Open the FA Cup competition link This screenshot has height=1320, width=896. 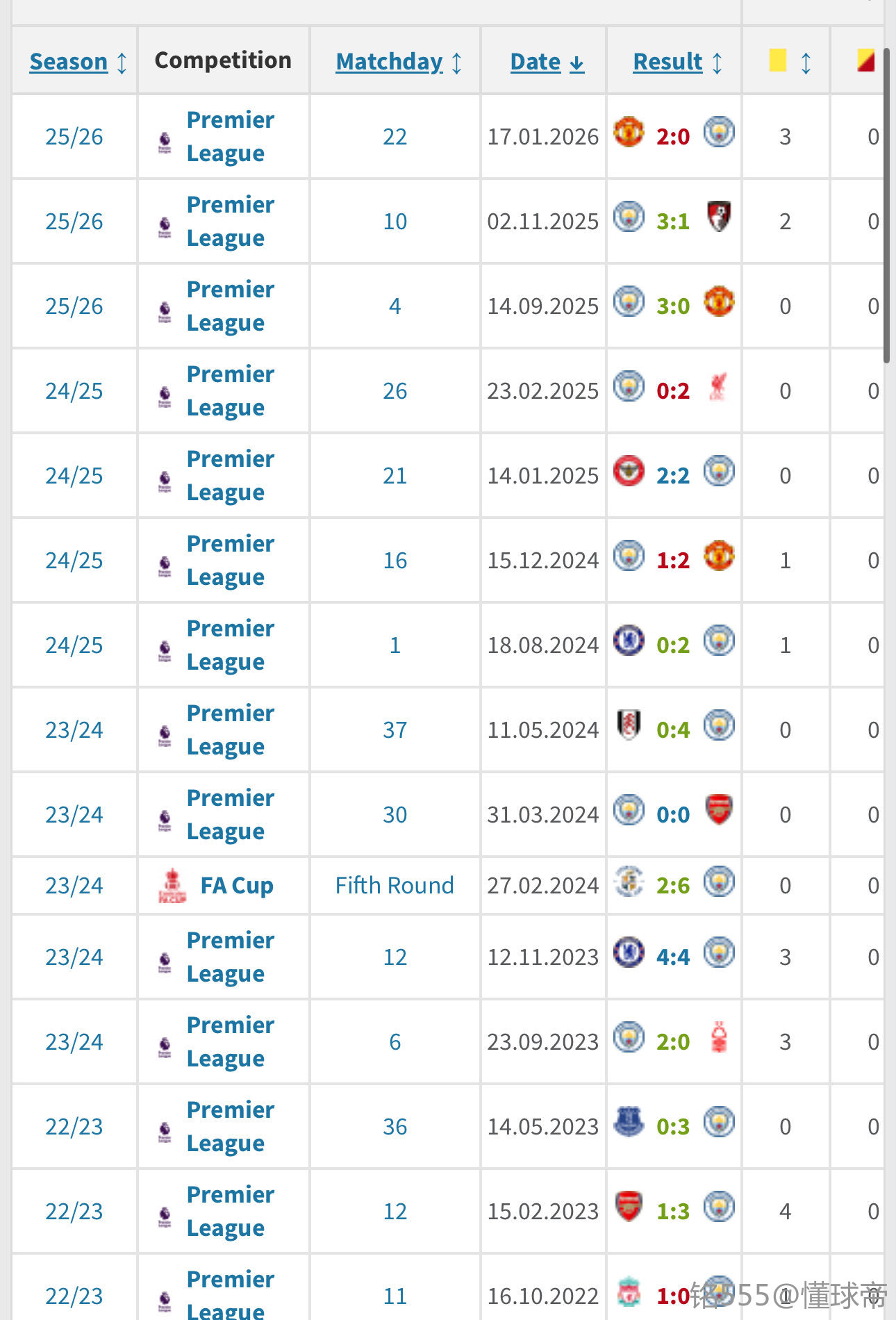237,886
